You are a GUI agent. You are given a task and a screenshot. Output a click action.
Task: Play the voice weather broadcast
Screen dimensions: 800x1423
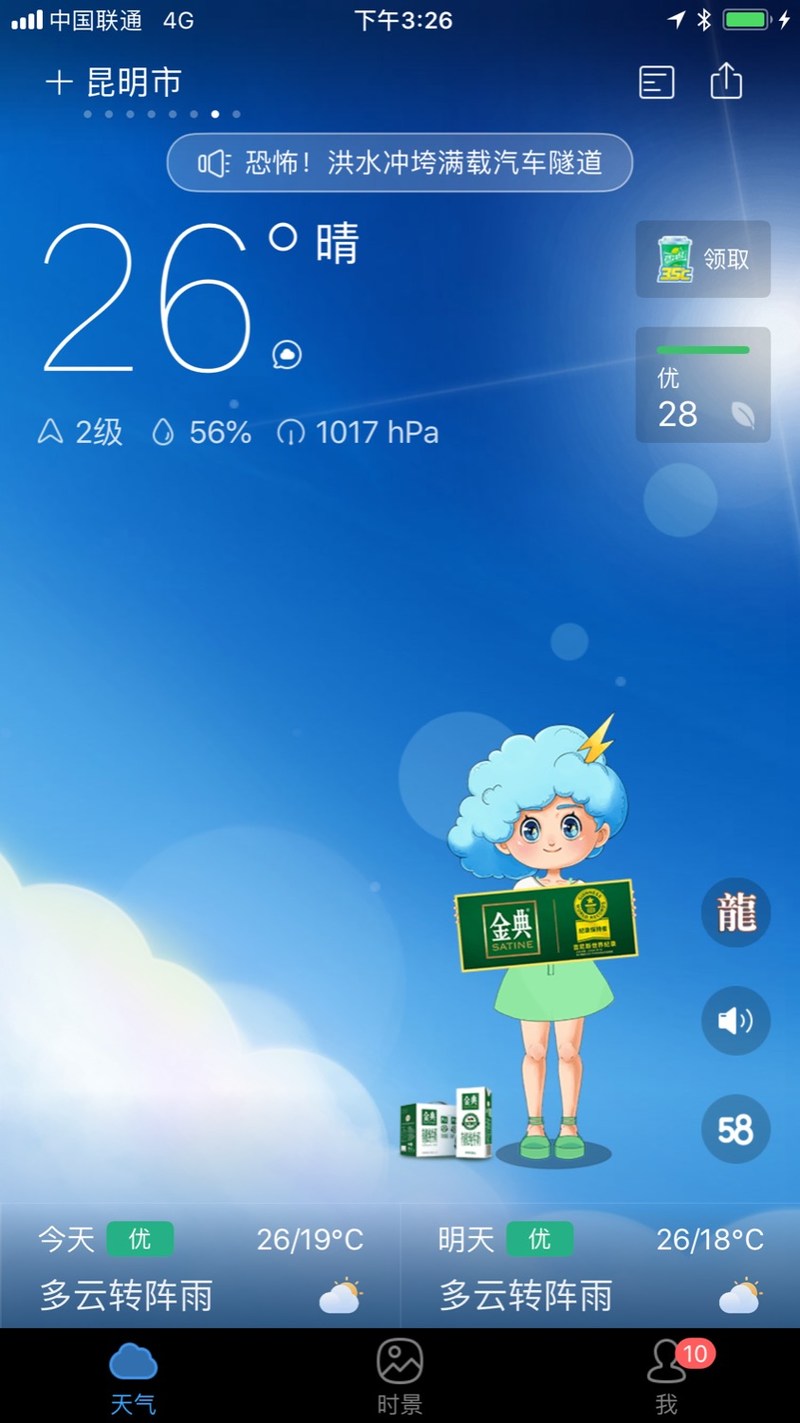735,1021
